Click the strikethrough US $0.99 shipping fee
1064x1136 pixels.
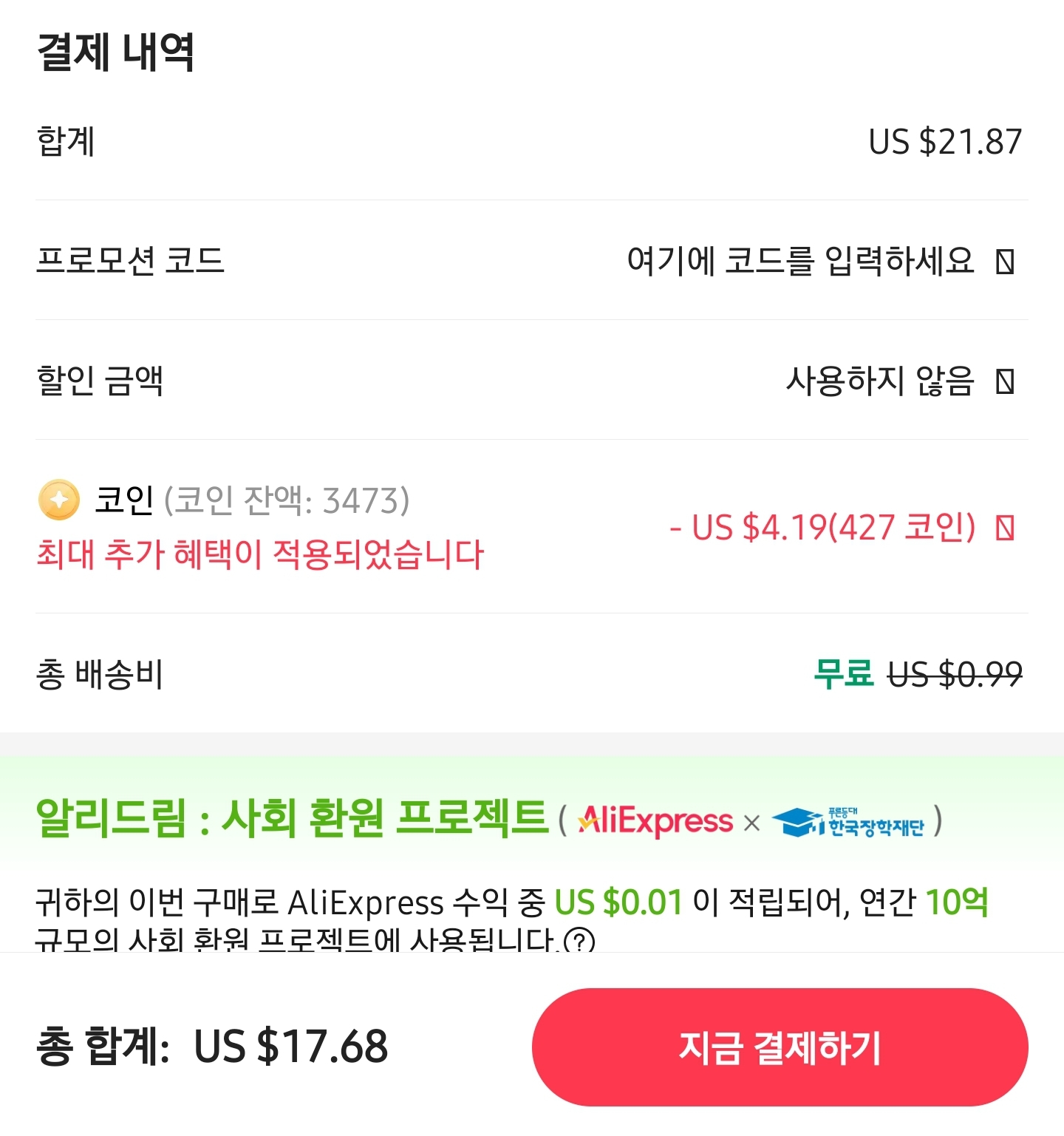(x=958, y=672)
